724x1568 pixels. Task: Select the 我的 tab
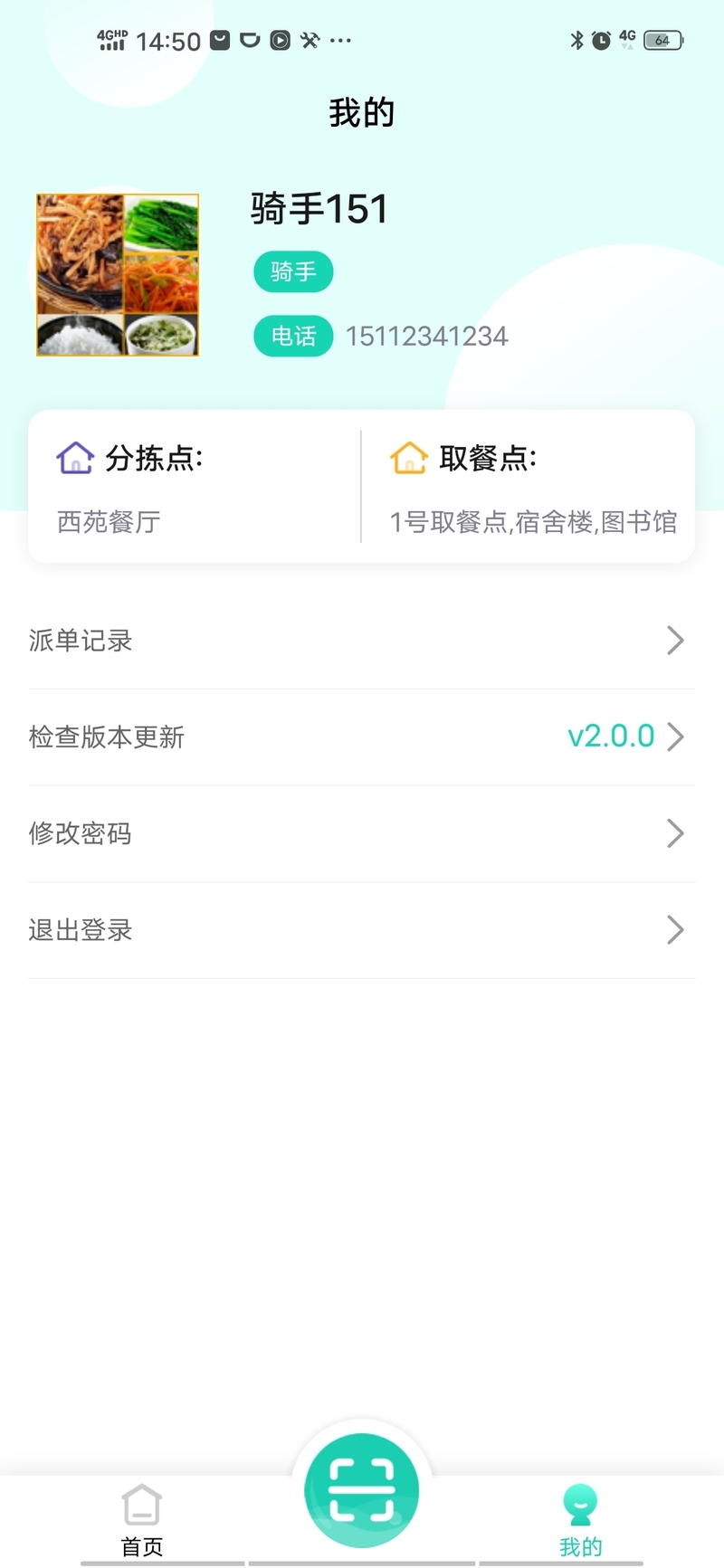(x=580, y=1521)
